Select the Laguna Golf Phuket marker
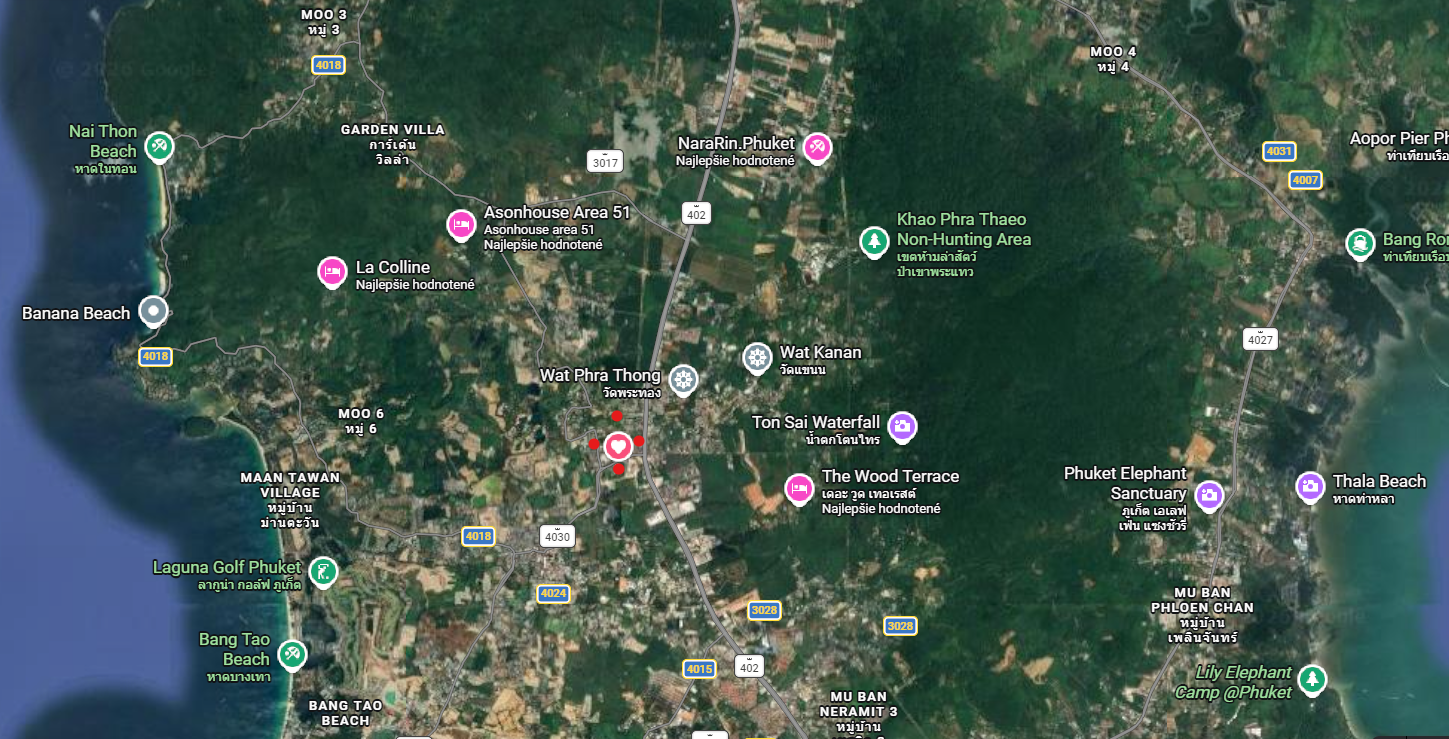 coord(322,572)
